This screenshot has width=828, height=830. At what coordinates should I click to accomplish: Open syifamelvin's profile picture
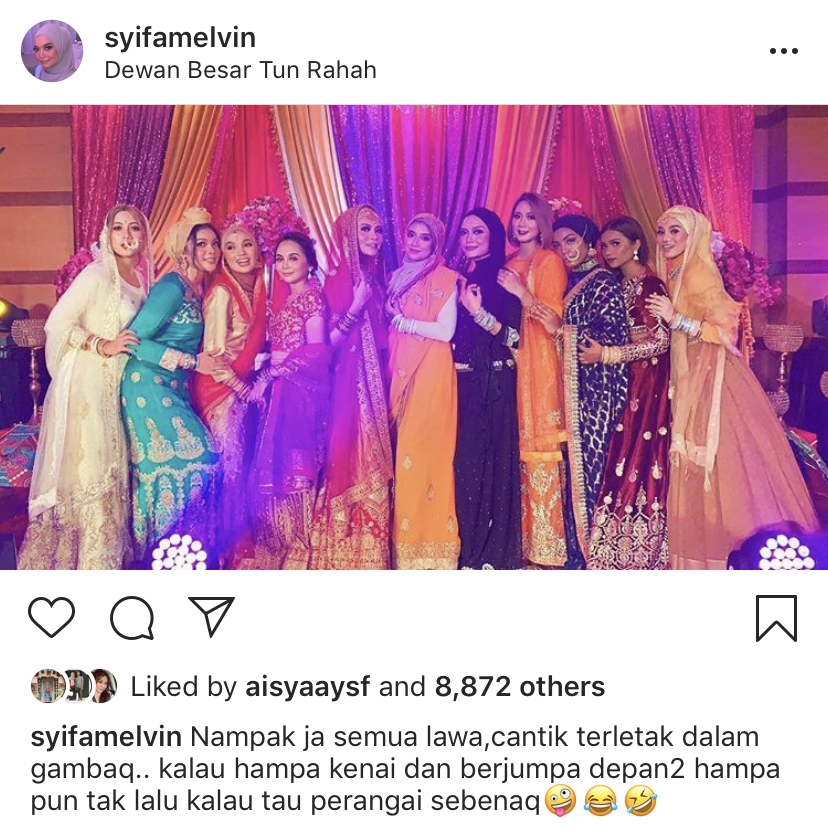[52, 51]
